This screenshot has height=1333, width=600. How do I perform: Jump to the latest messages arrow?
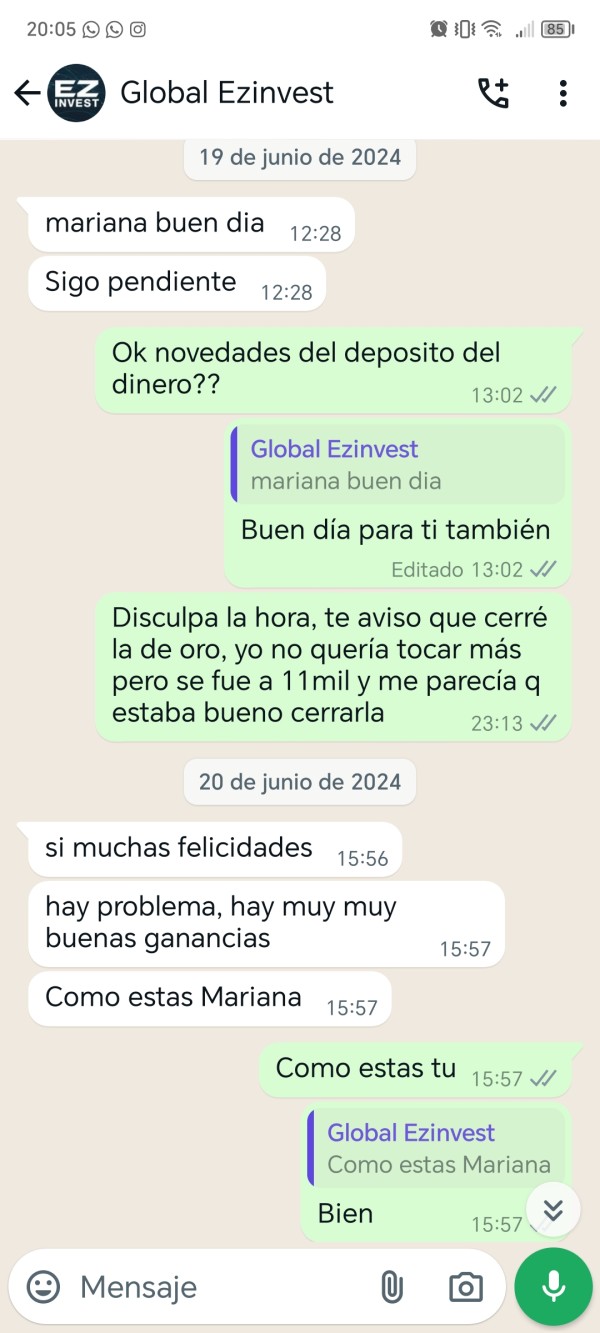pos(552,1210)
